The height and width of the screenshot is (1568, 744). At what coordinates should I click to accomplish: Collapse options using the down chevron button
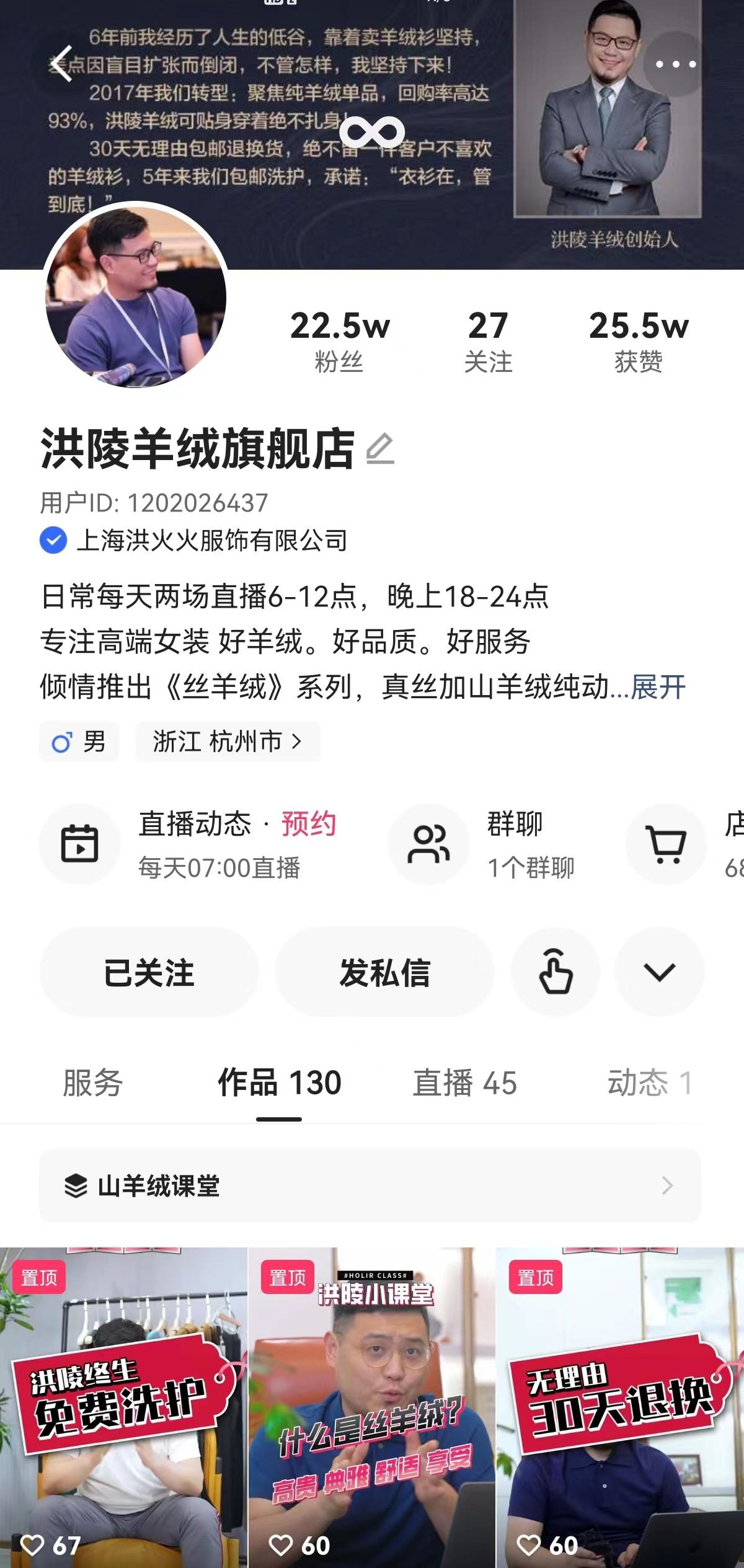point(660,973)
